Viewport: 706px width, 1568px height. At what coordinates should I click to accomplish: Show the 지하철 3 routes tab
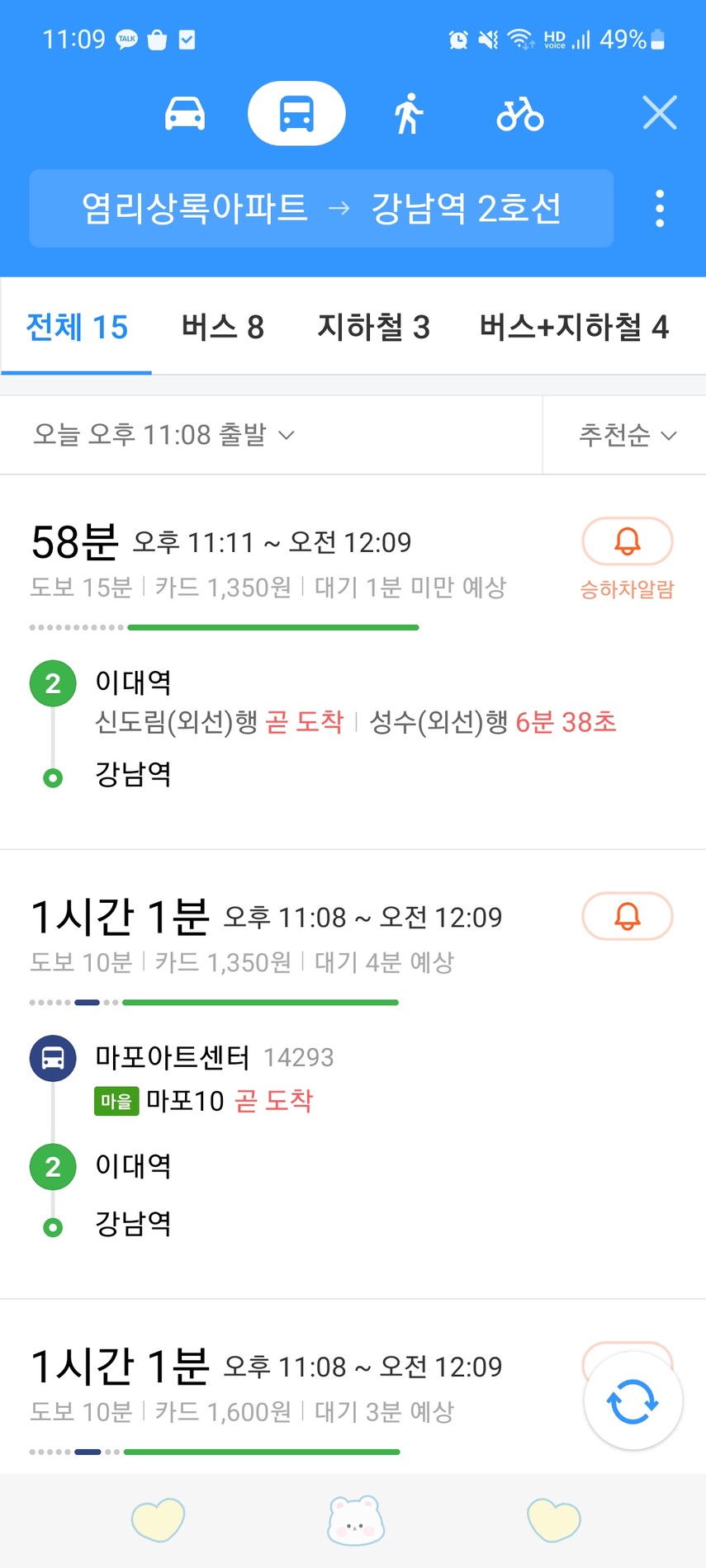(x=373, y=328)
